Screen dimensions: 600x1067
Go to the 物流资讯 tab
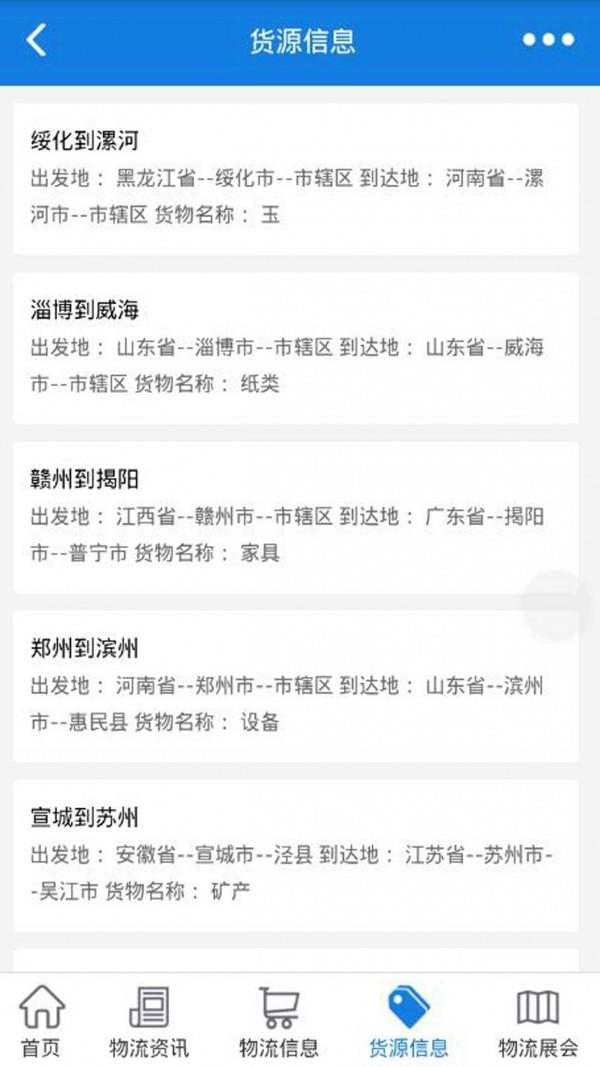tap(149, 1020)
